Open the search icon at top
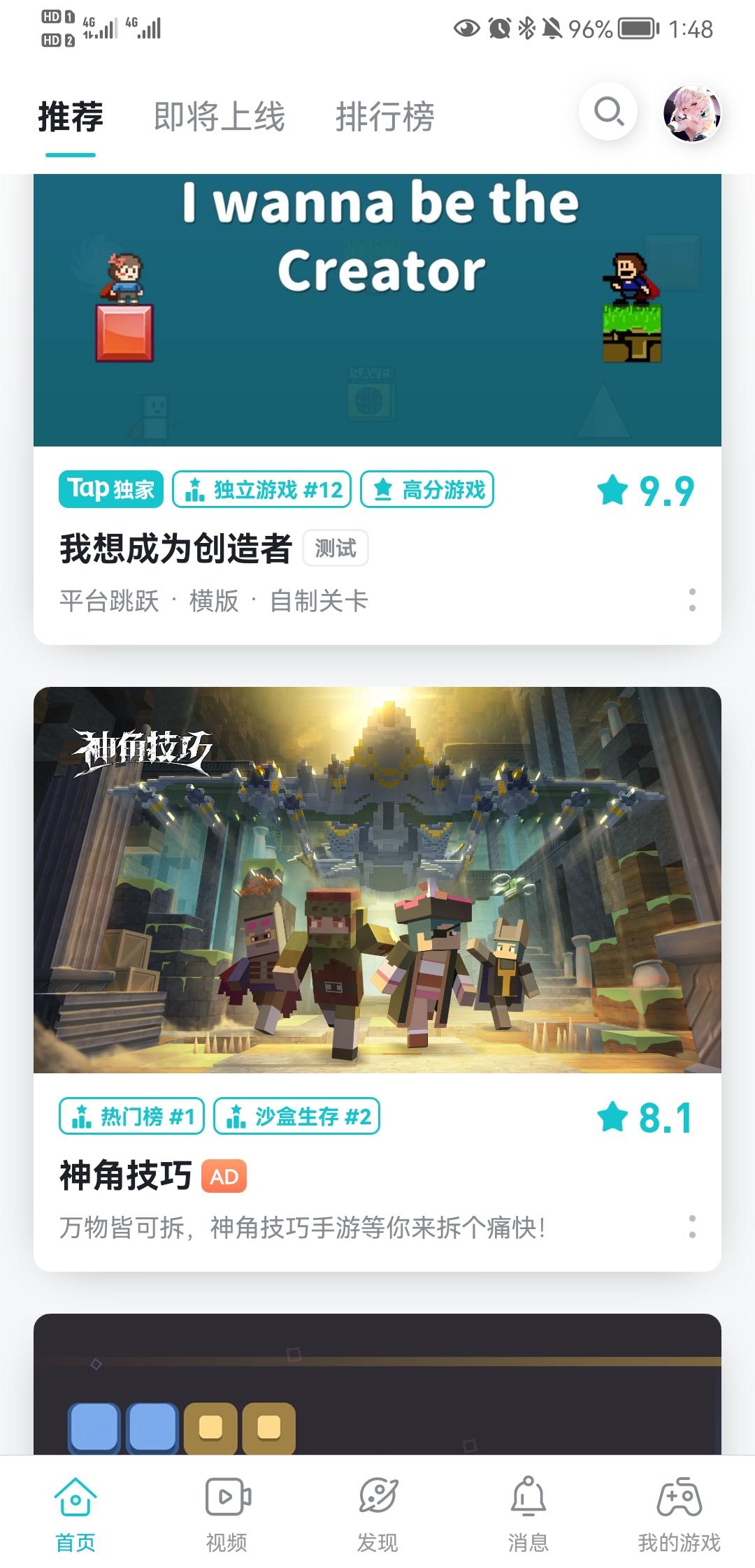This screenshot has width=755, height=1568. [607, 112]
